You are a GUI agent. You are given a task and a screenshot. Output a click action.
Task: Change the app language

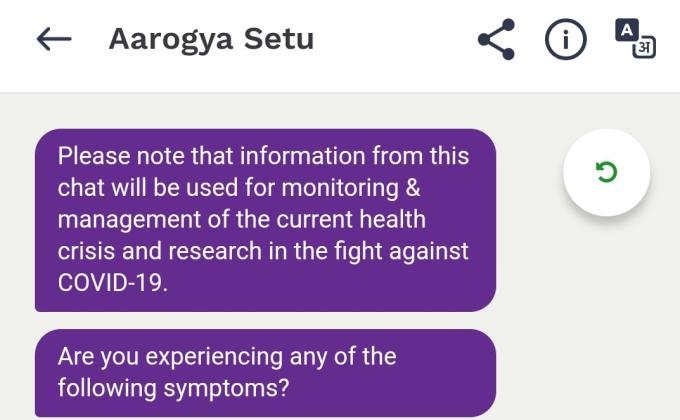[x=635, y=39]
